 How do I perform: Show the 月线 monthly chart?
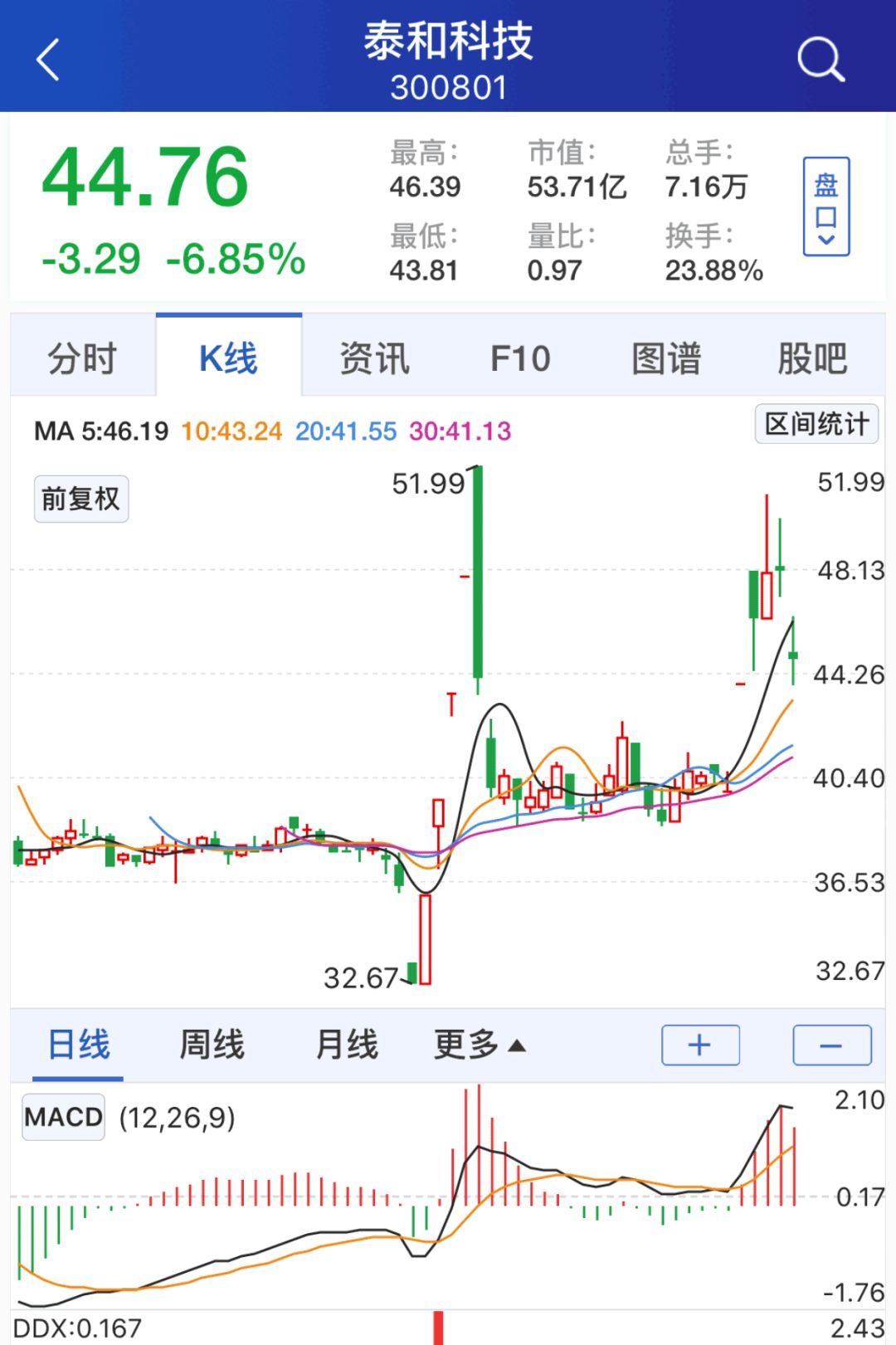(x=347, y=1045)
